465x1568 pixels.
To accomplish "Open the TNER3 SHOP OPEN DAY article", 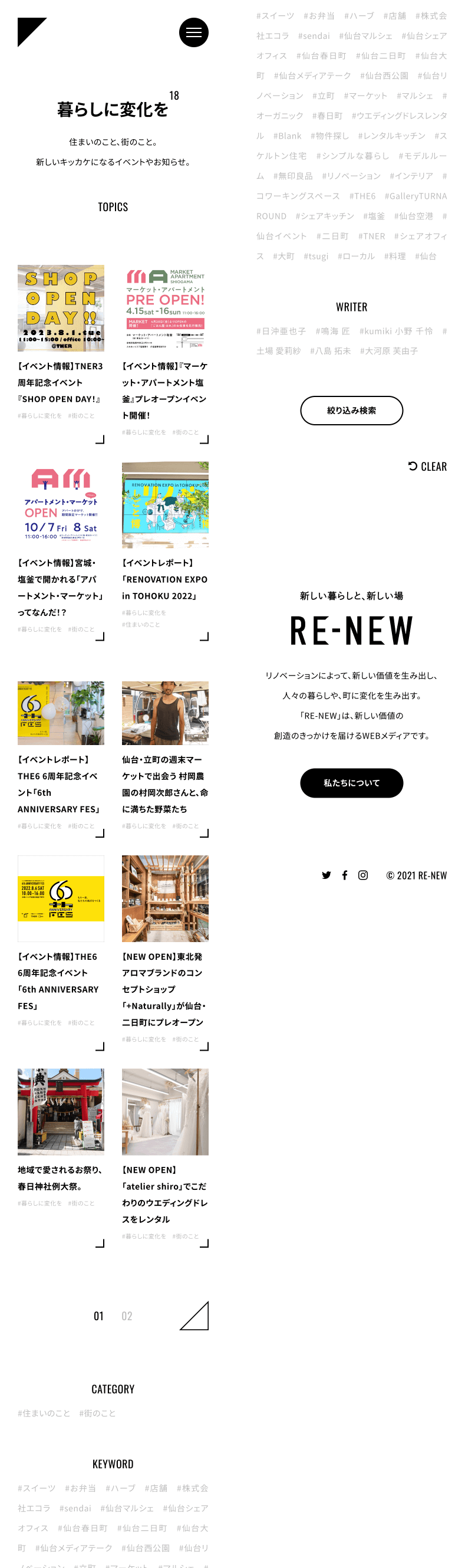I will [x=61, y=309].
